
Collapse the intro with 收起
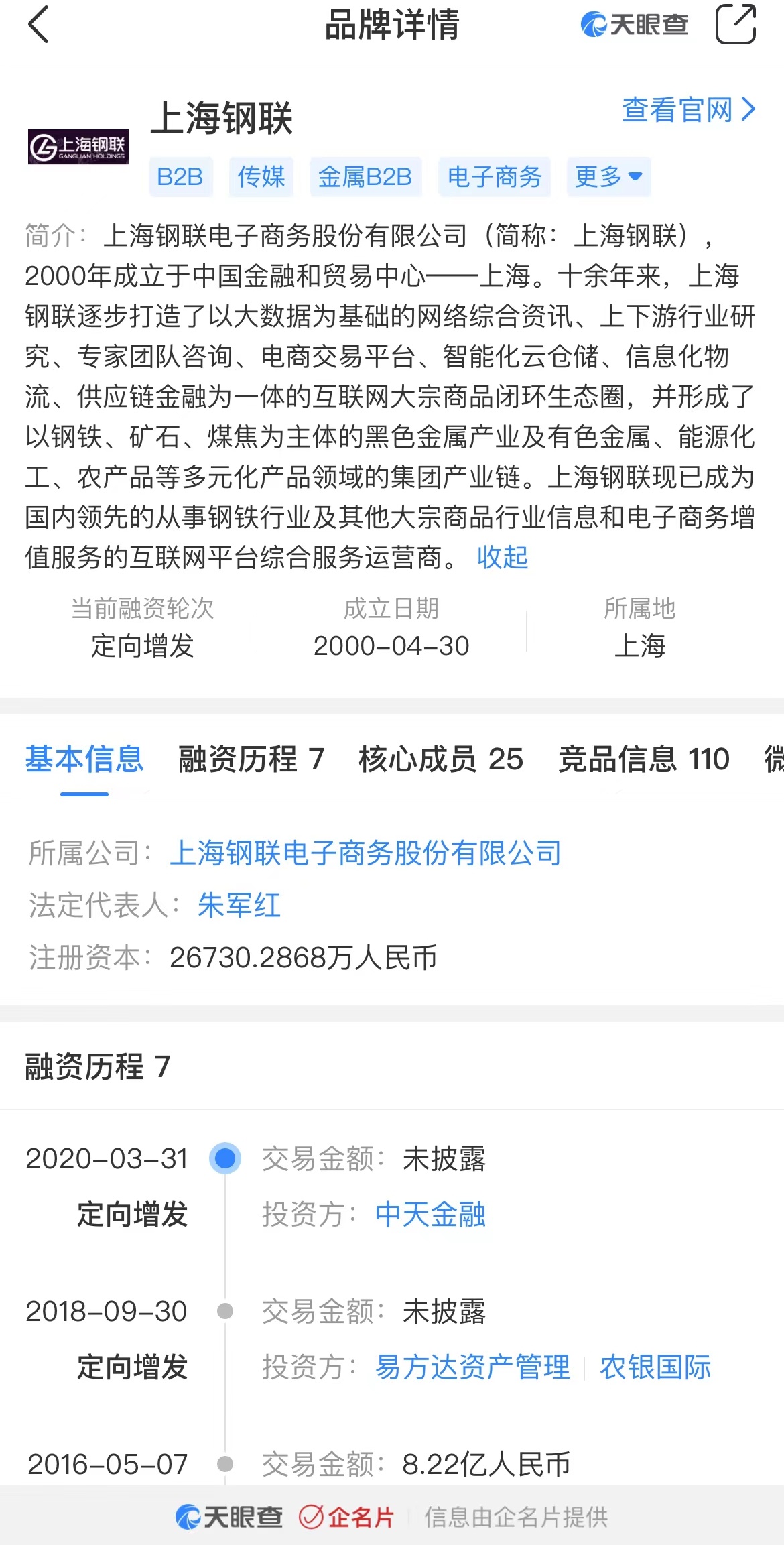(503, 558)
